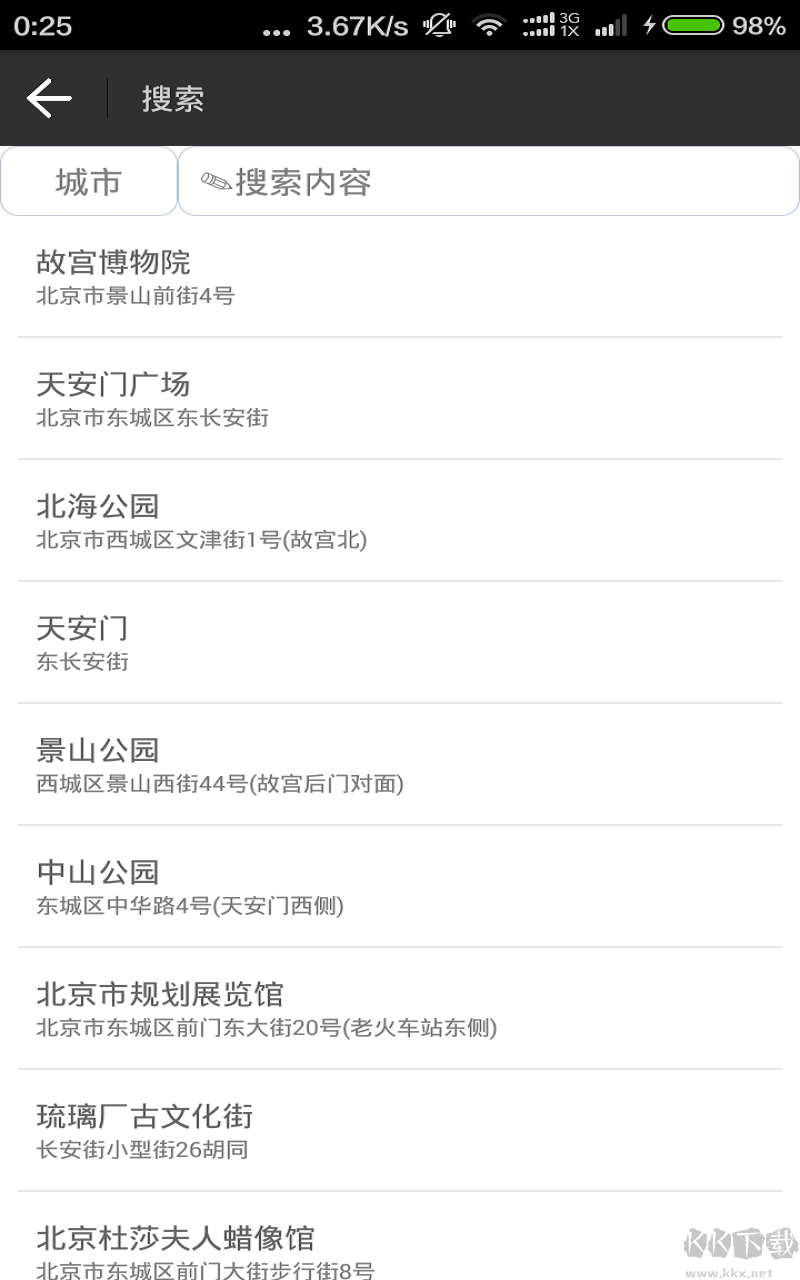
Task: Click the 3.67K/s network speed indicator
Action: click(358, 24)
